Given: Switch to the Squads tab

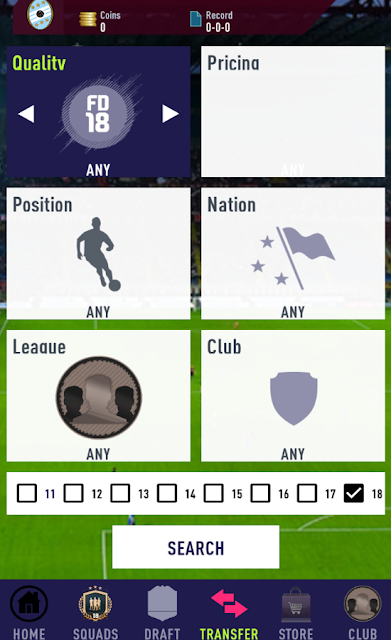Looking at the screenshot, I should 96,612.
